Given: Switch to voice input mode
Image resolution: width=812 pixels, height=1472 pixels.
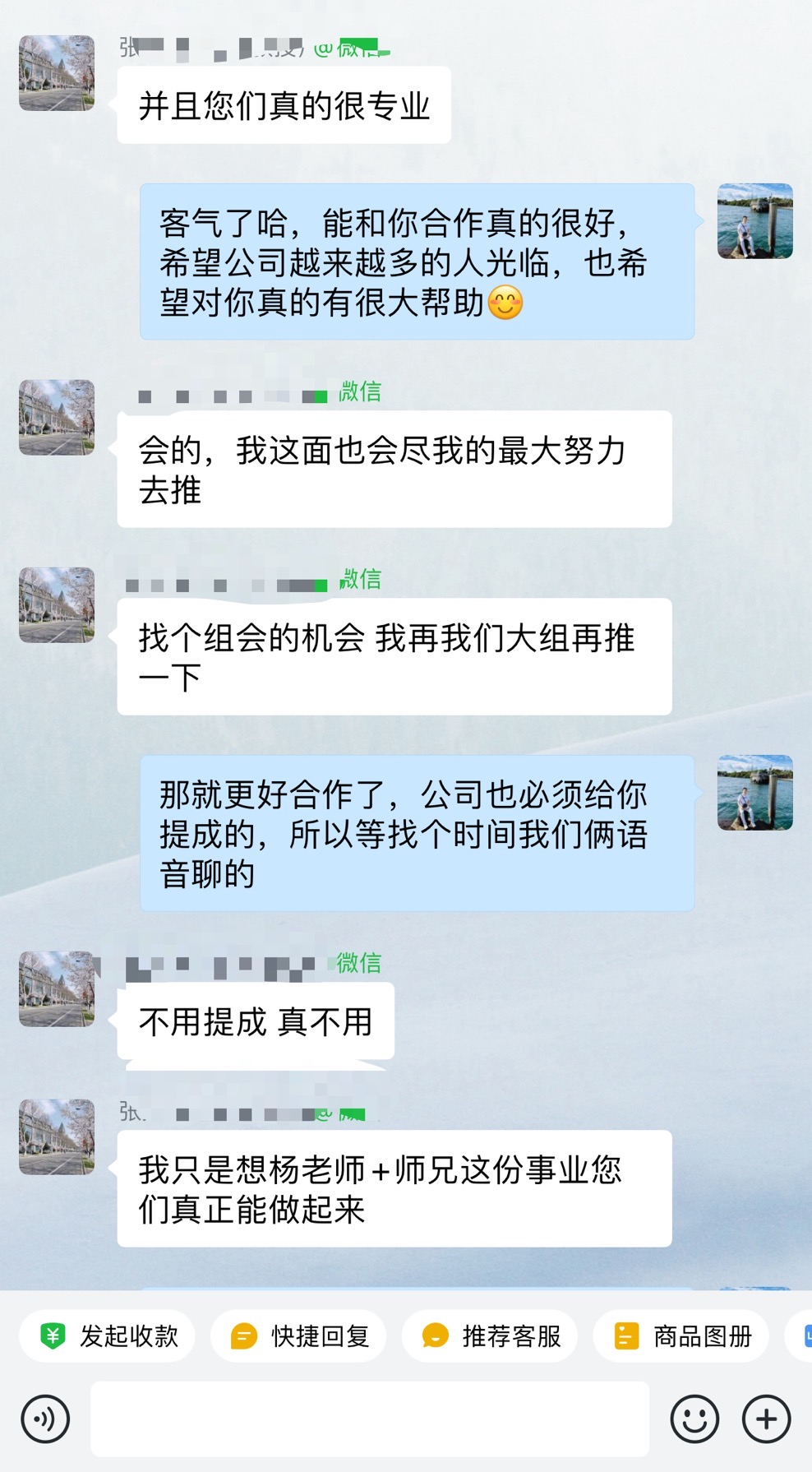Looking at the screenshot, I should point(45,1419).
